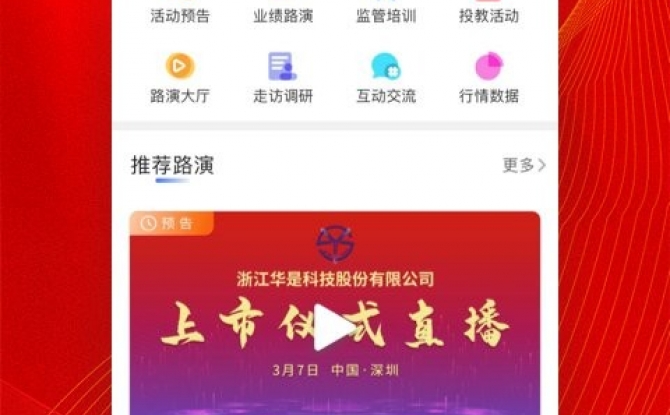Enter the 路演大厅
Image resolution: width=670 pixels, height=415 pixels.
[180, 79]
